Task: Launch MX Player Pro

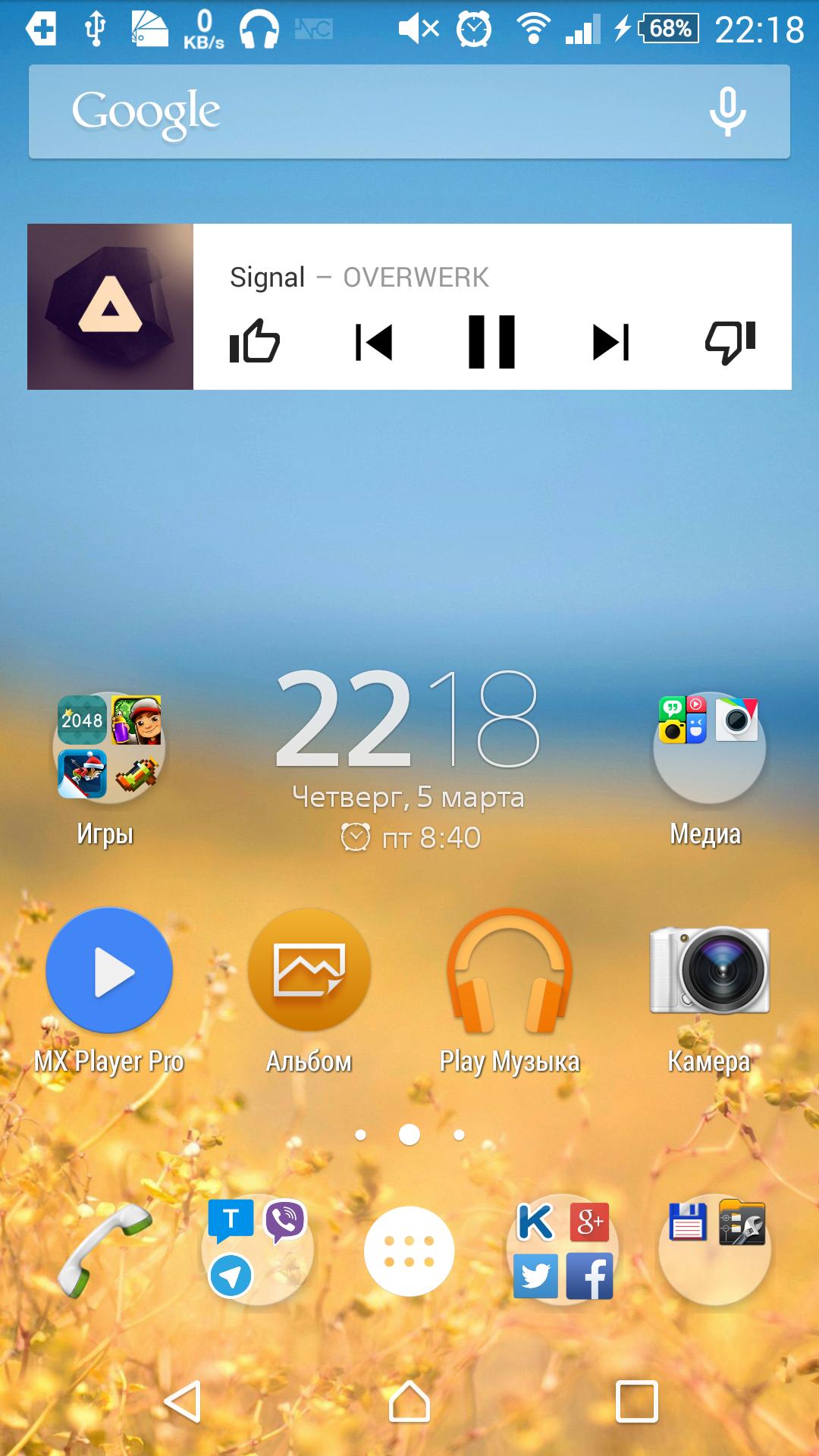Action: [109, 971]
